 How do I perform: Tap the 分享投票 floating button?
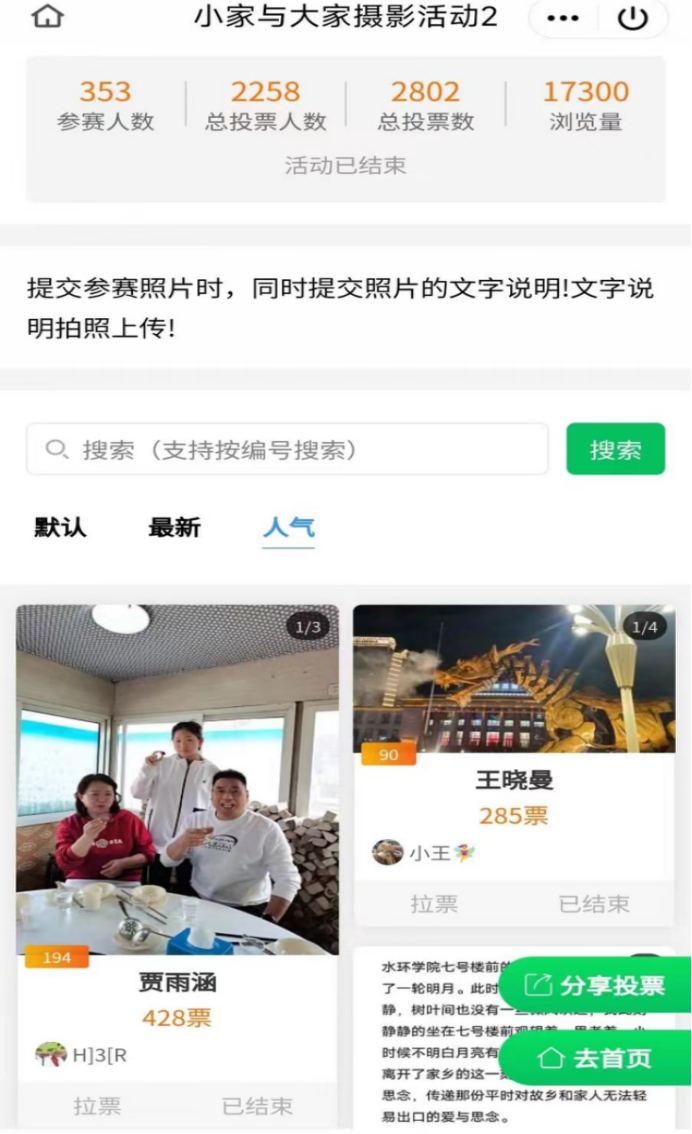tap(596, 985)
